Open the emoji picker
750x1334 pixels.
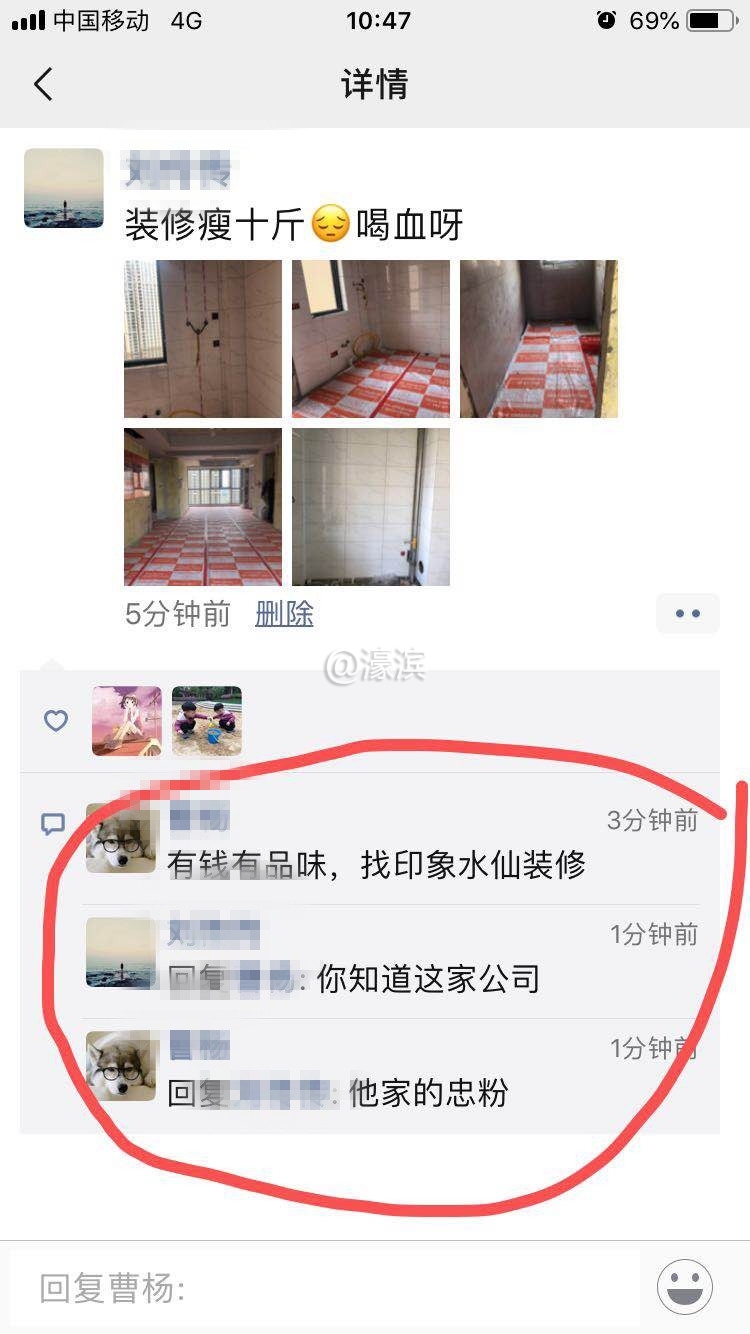685,1288
